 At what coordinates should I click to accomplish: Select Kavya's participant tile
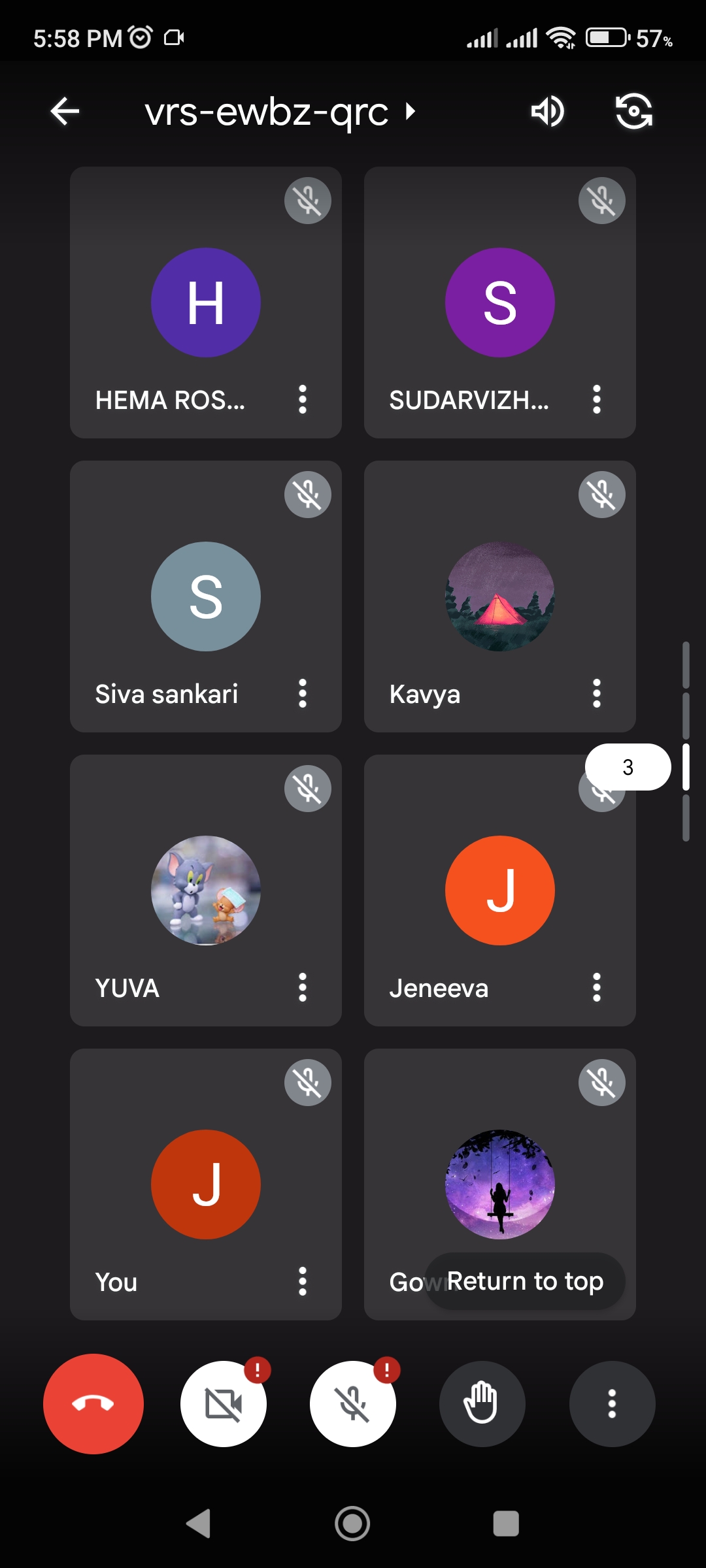499,596
